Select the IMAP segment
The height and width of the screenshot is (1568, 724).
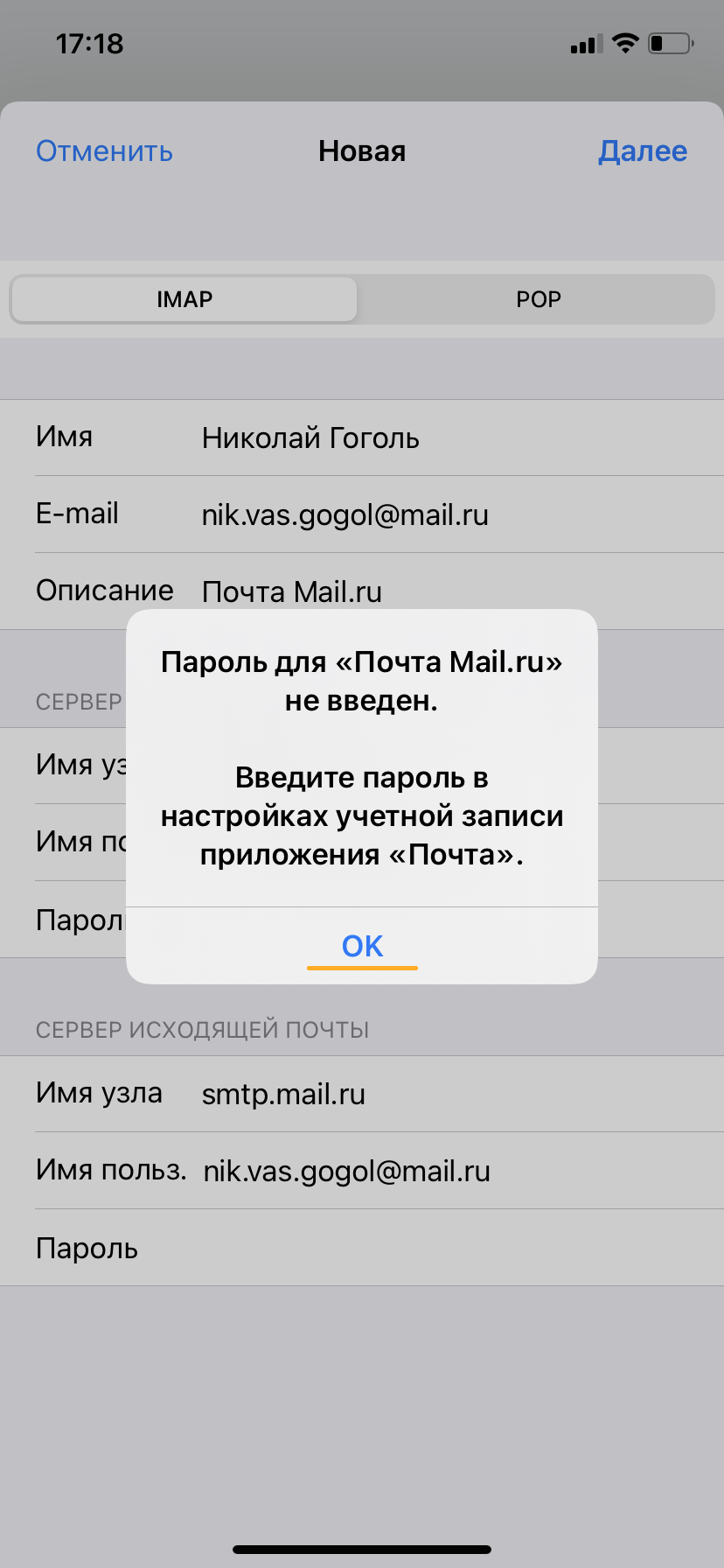point(184,299)
